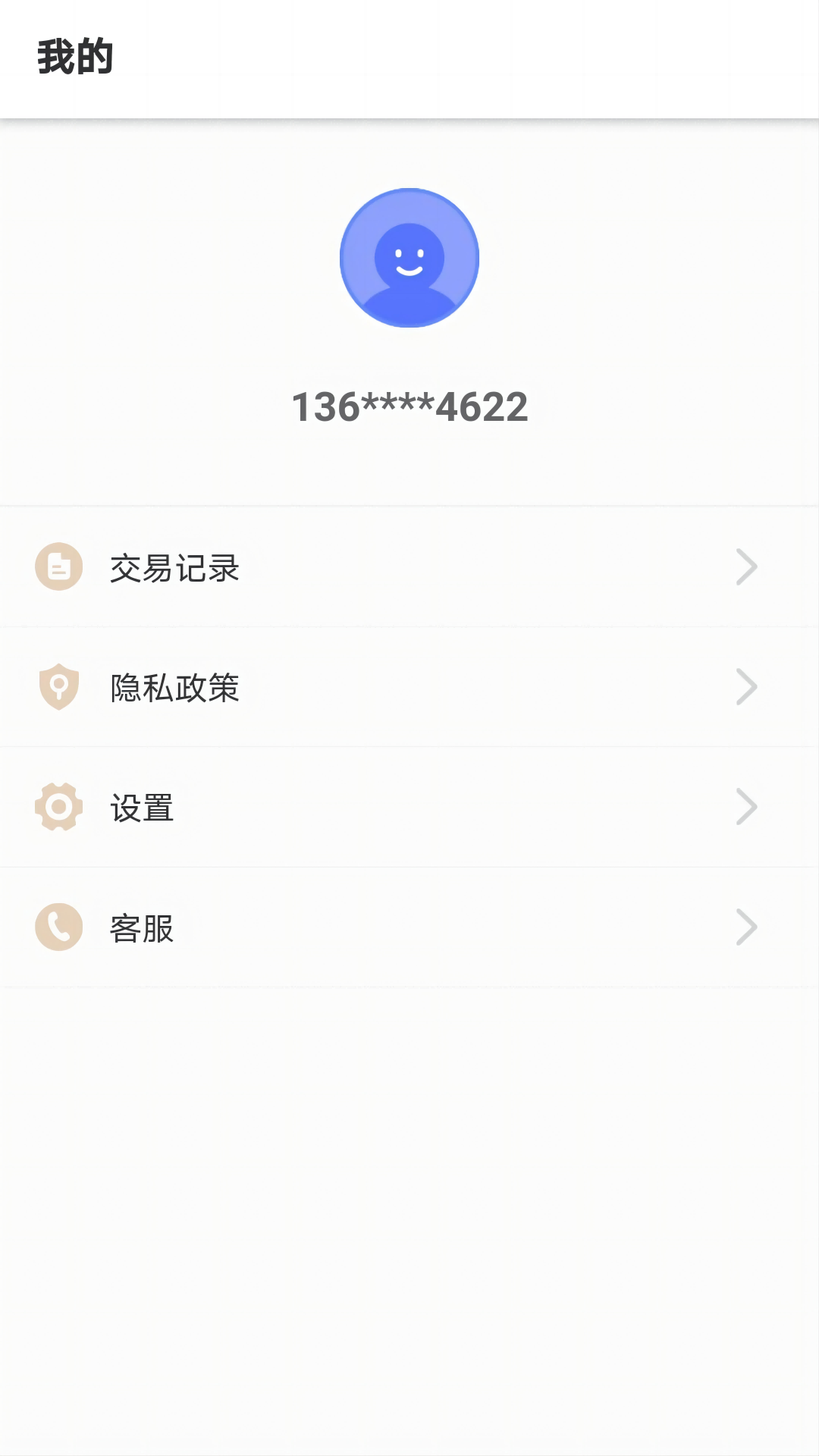
Task: Tap the blue profile avatar
Action: point(409,258)
